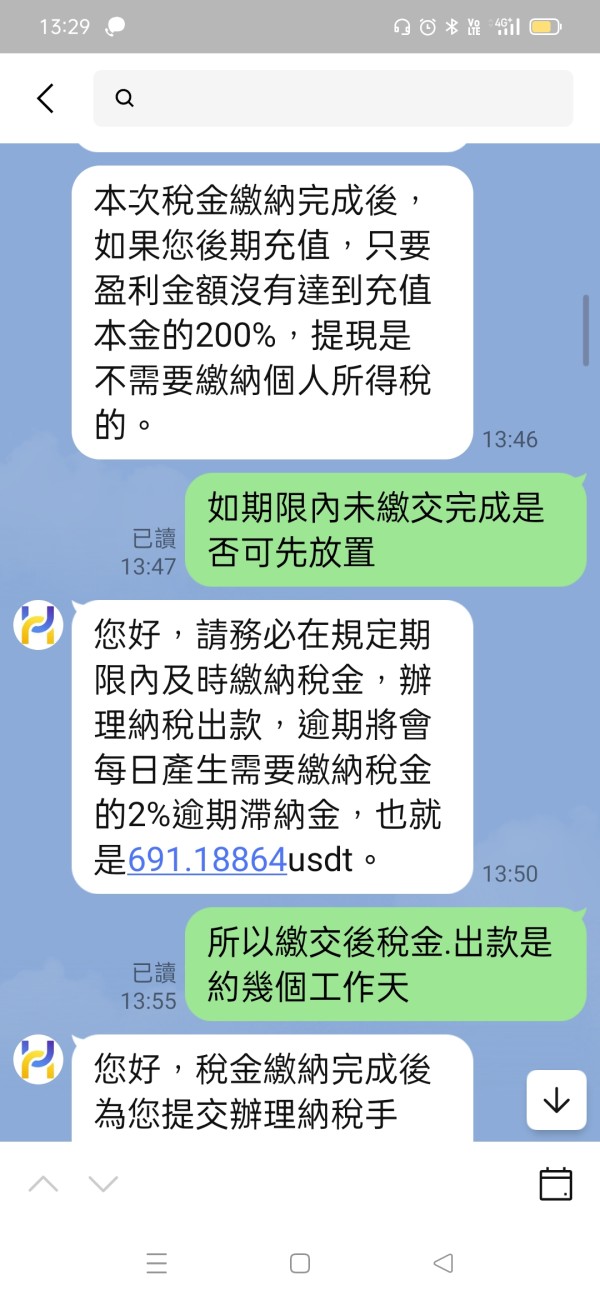The image size is (600, 1300).
Task: Go to next search result arrow
Action: [103, 1184]
